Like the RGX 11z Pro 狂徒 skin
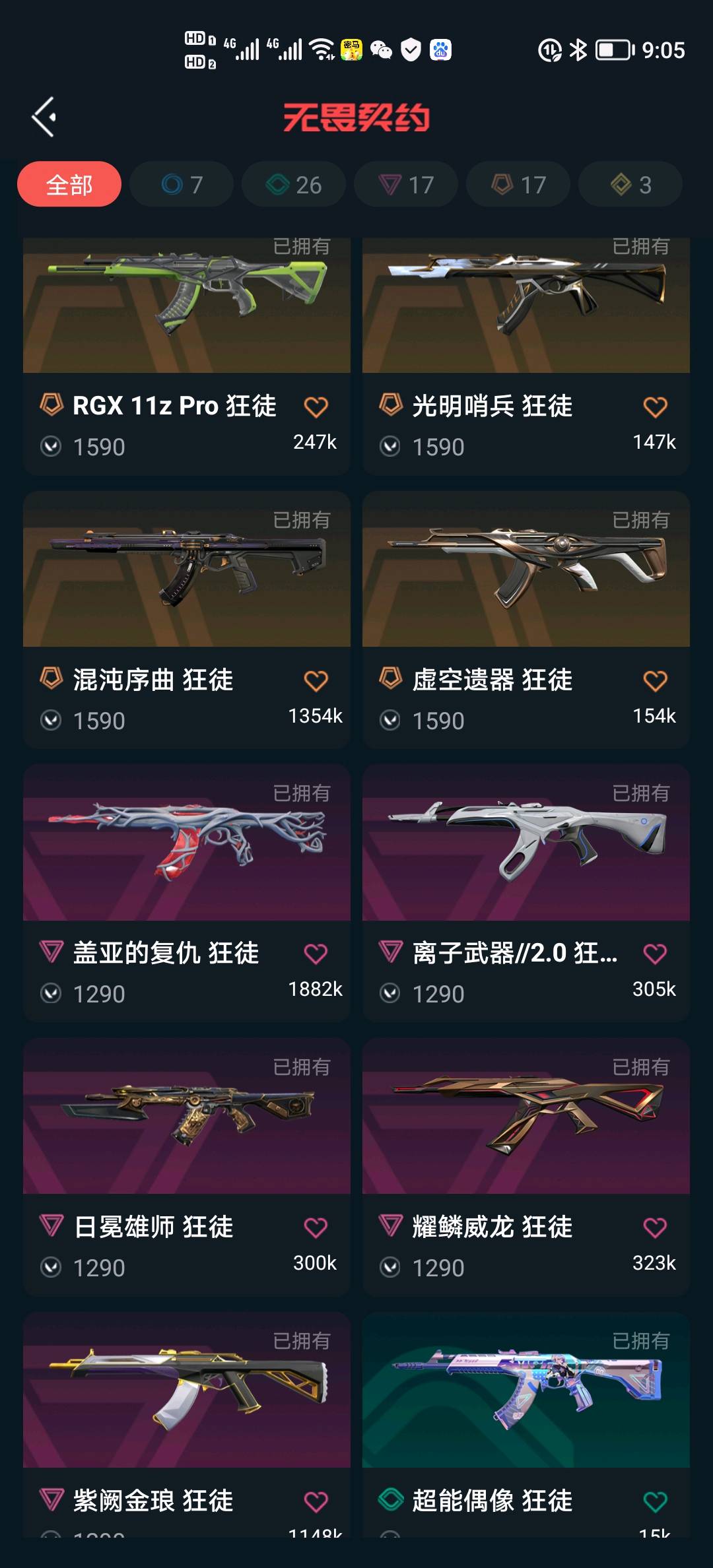Viewport: 713px width, 1568px height. tap(316, 407)
